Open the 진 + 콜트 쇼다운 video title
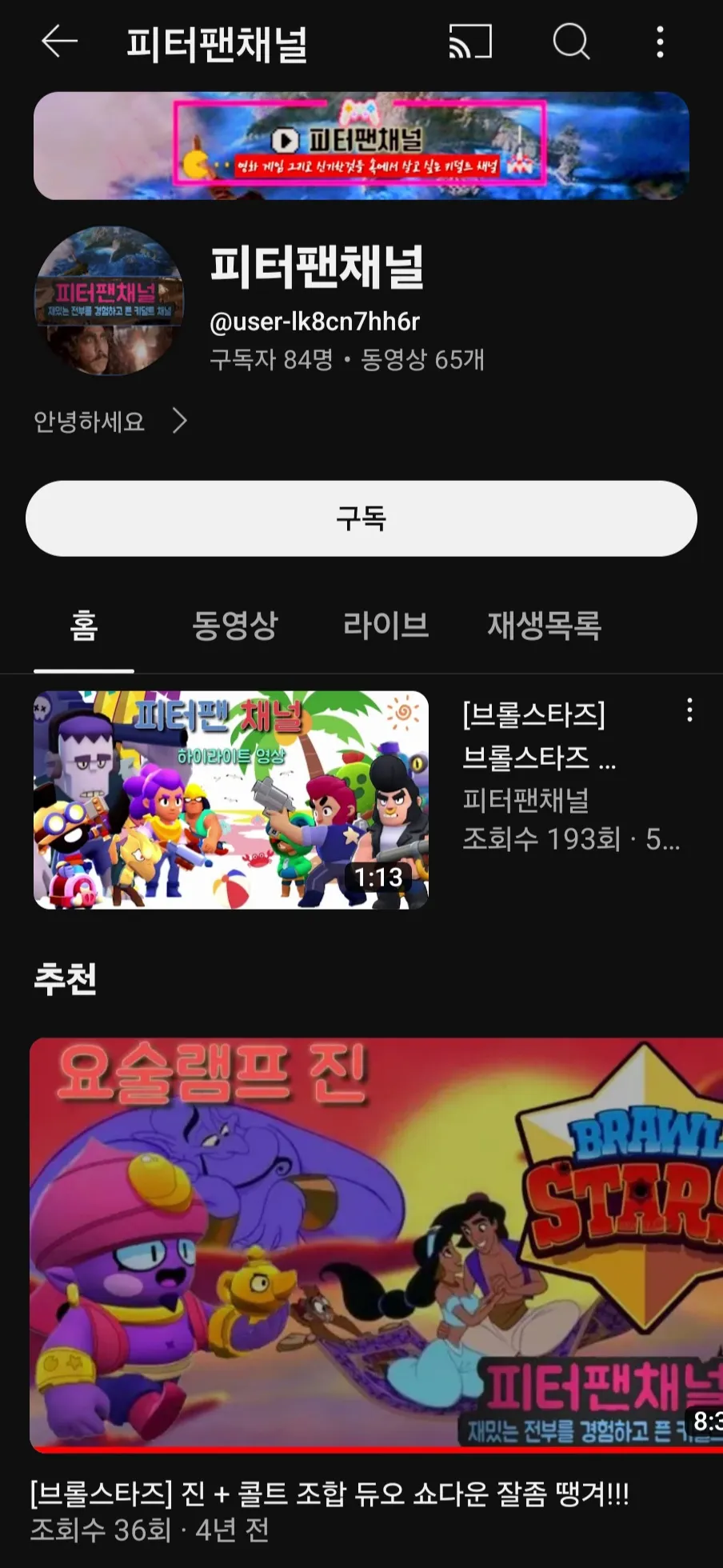723x1568 pixels. click(x=328, y=1497)
